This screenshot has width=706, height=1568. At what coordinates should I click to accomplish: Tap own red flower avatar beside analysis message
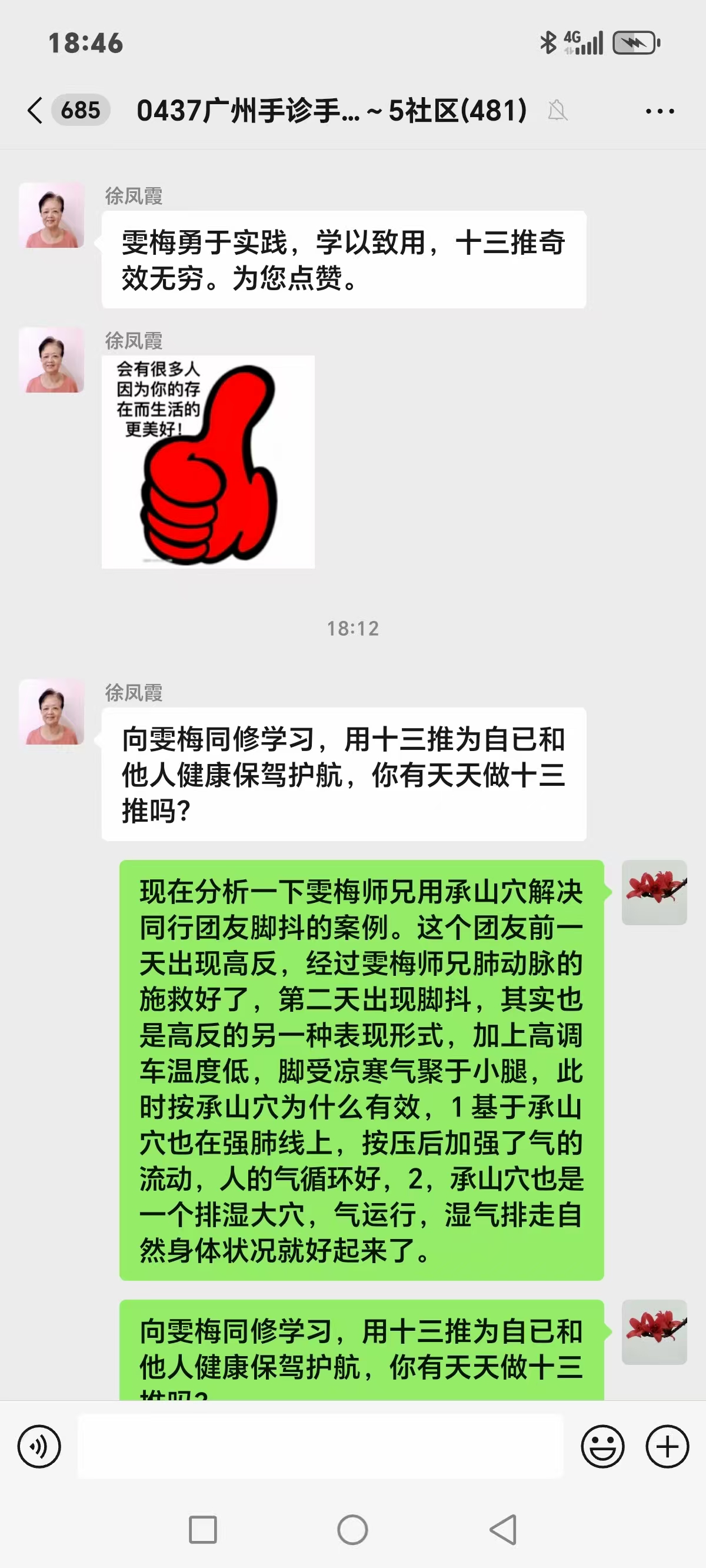[654, 892]
